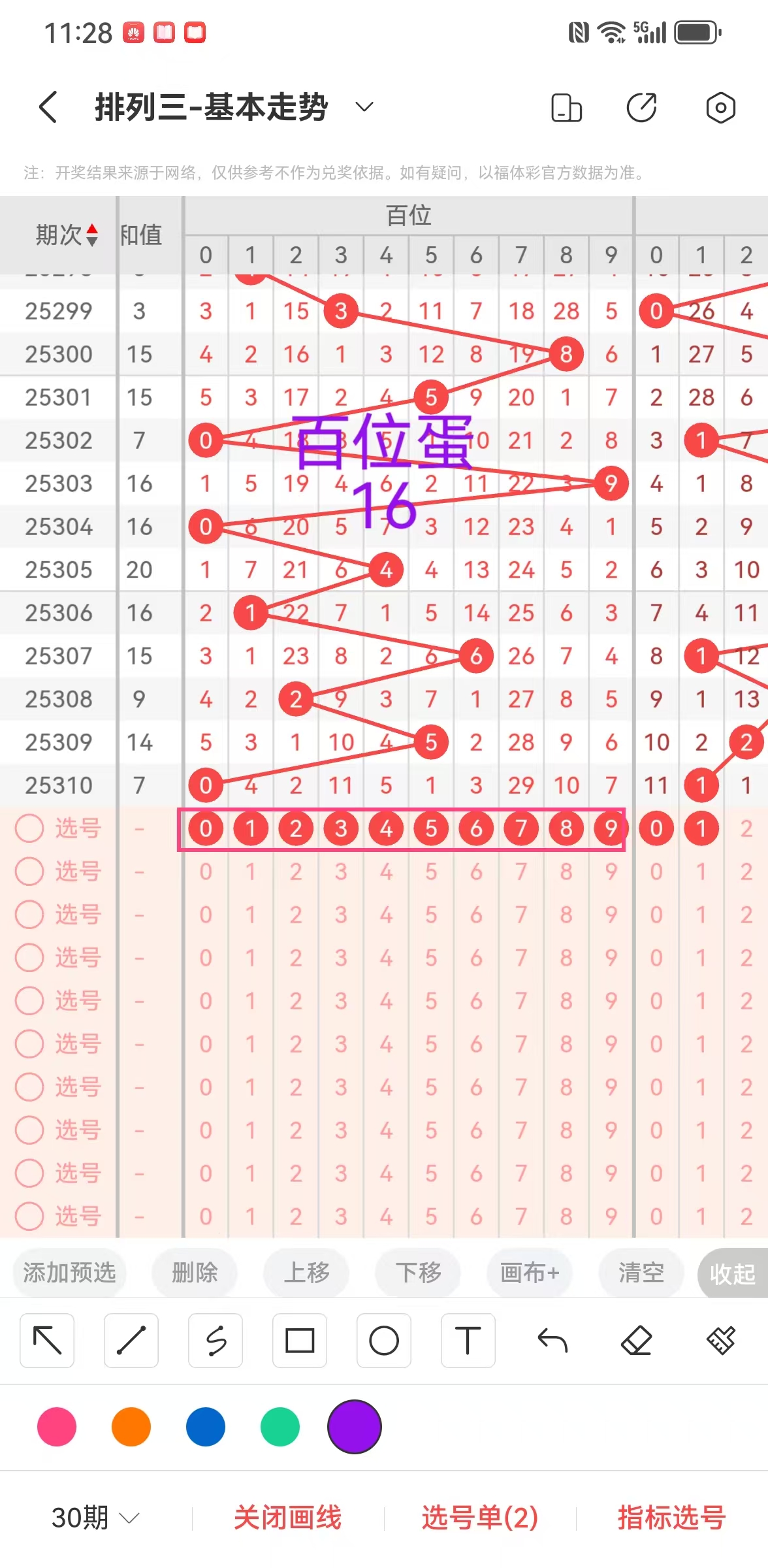This screenshot has width=768, height=1568.
Task: Tap 添加预选 button
Action: [x=69, y=1273]
